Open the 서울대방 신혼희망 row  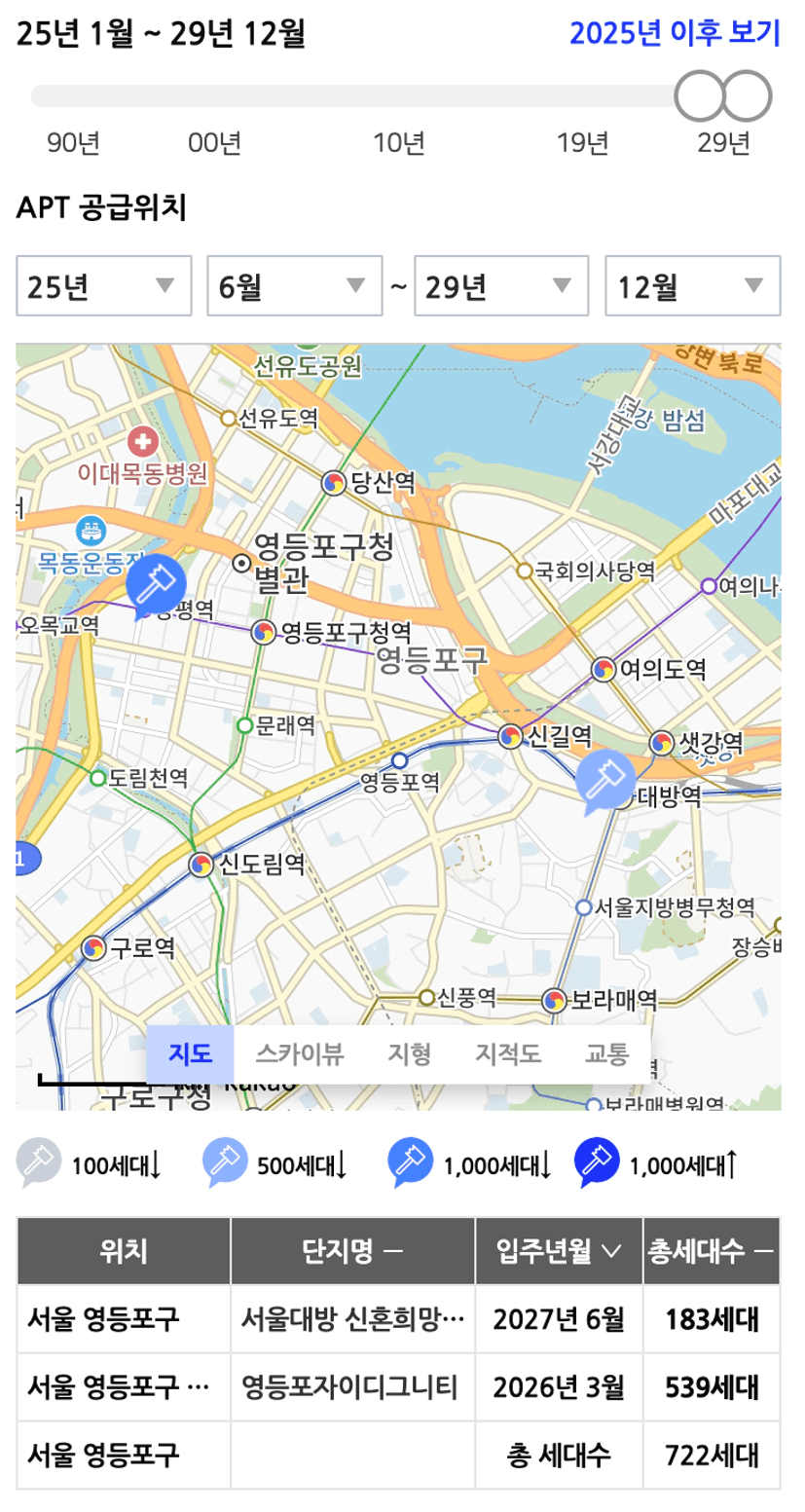398,1319
